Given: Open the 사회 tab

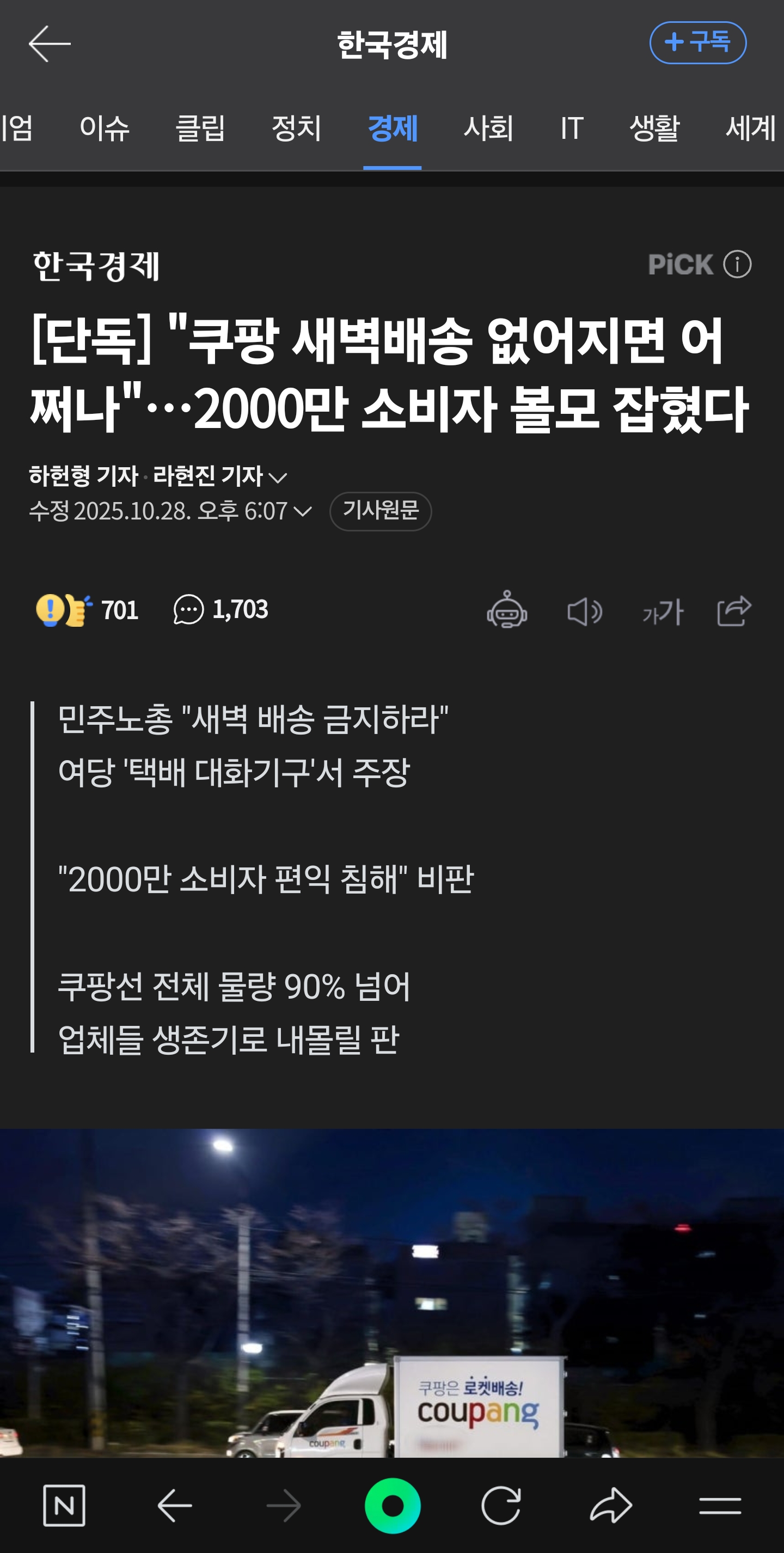Looking at the screenshot, I should pos(488,129).
